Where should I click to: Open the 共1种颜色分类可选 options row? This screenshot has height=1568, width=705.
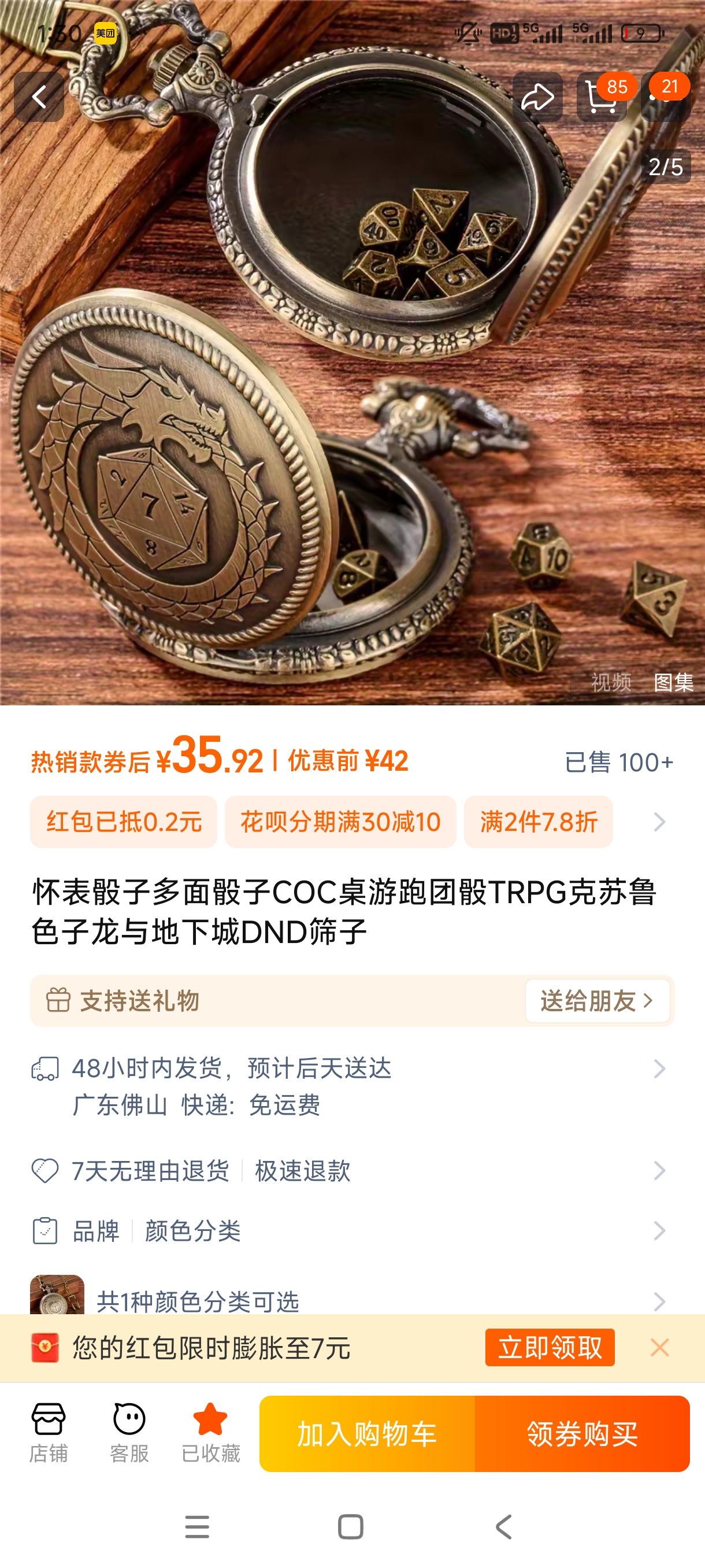click(352, 1300)
